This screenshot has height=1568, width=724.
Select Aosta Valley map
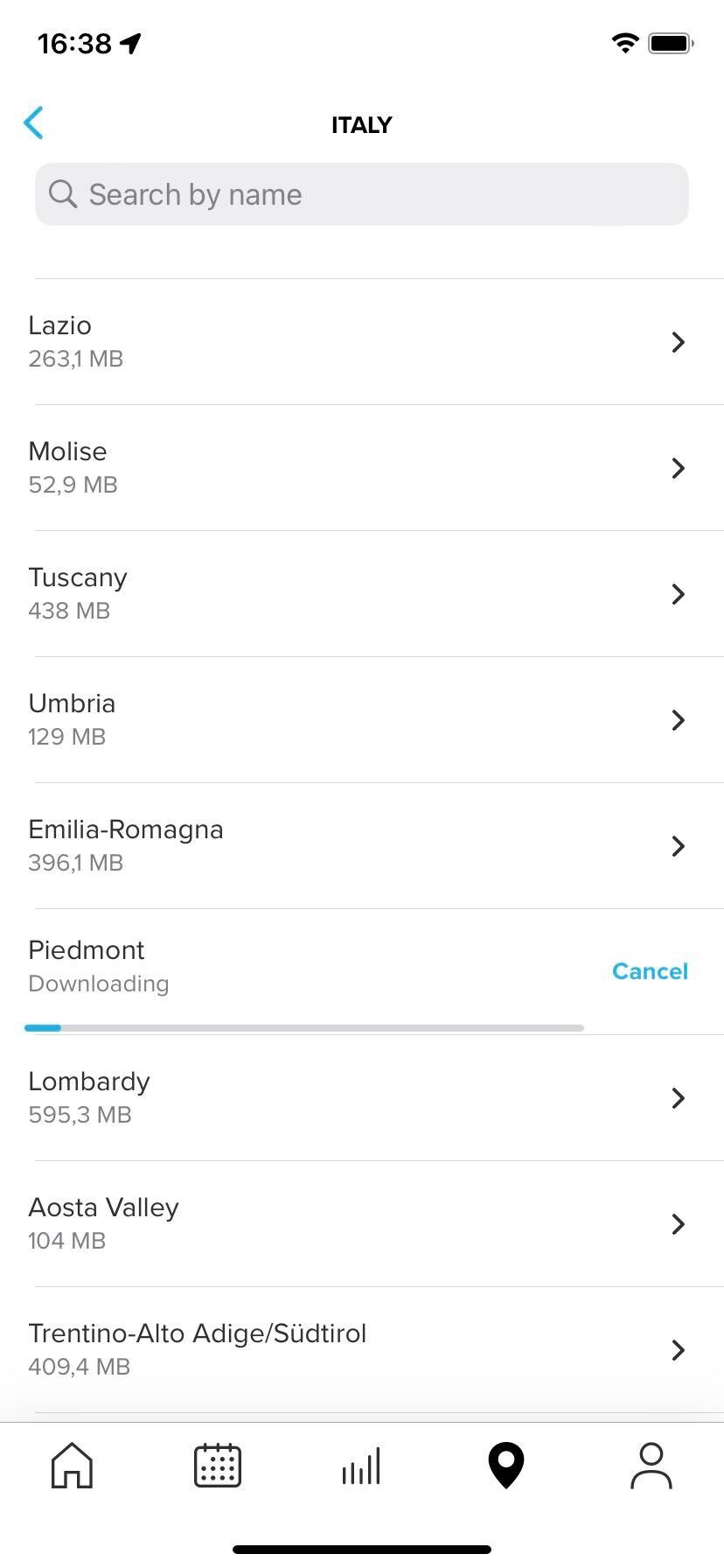tap(362, 1224)
